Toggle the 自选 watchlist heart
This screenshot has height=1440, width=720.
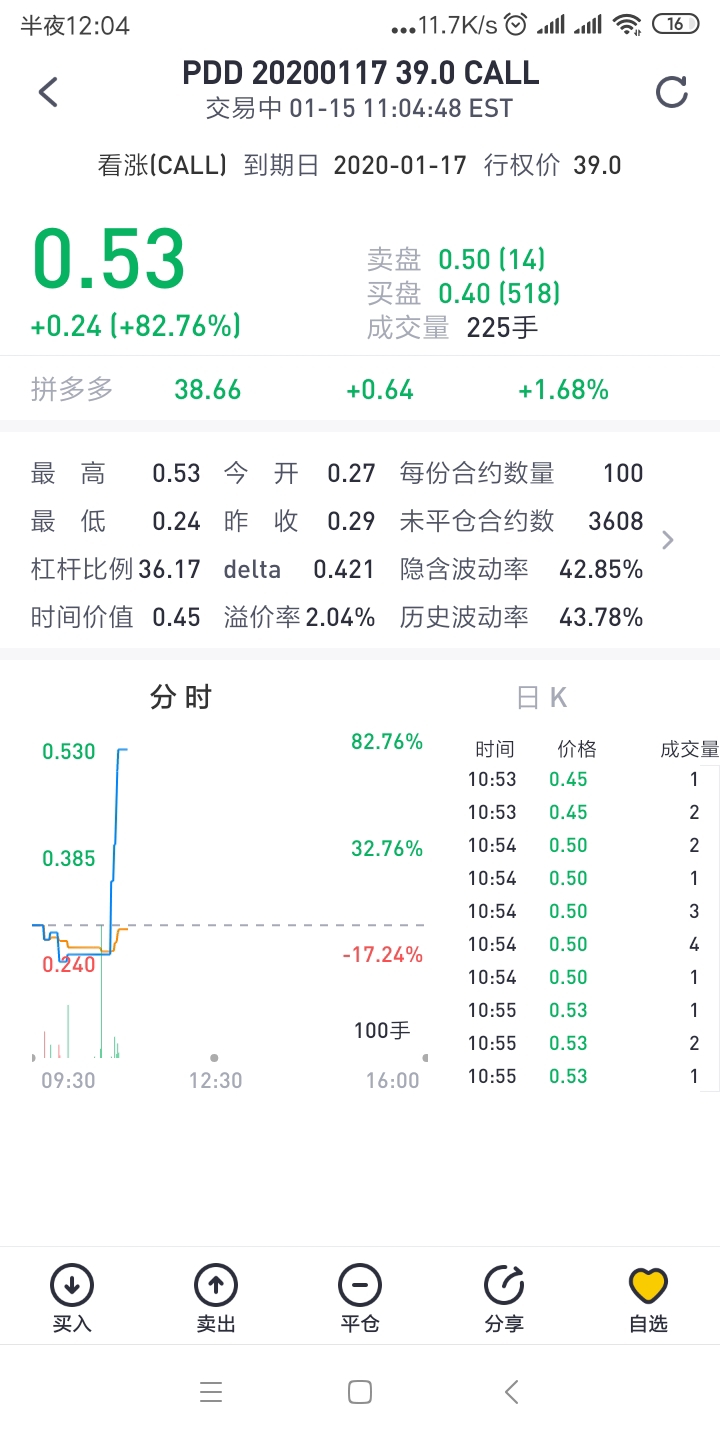coord(648,1298)
